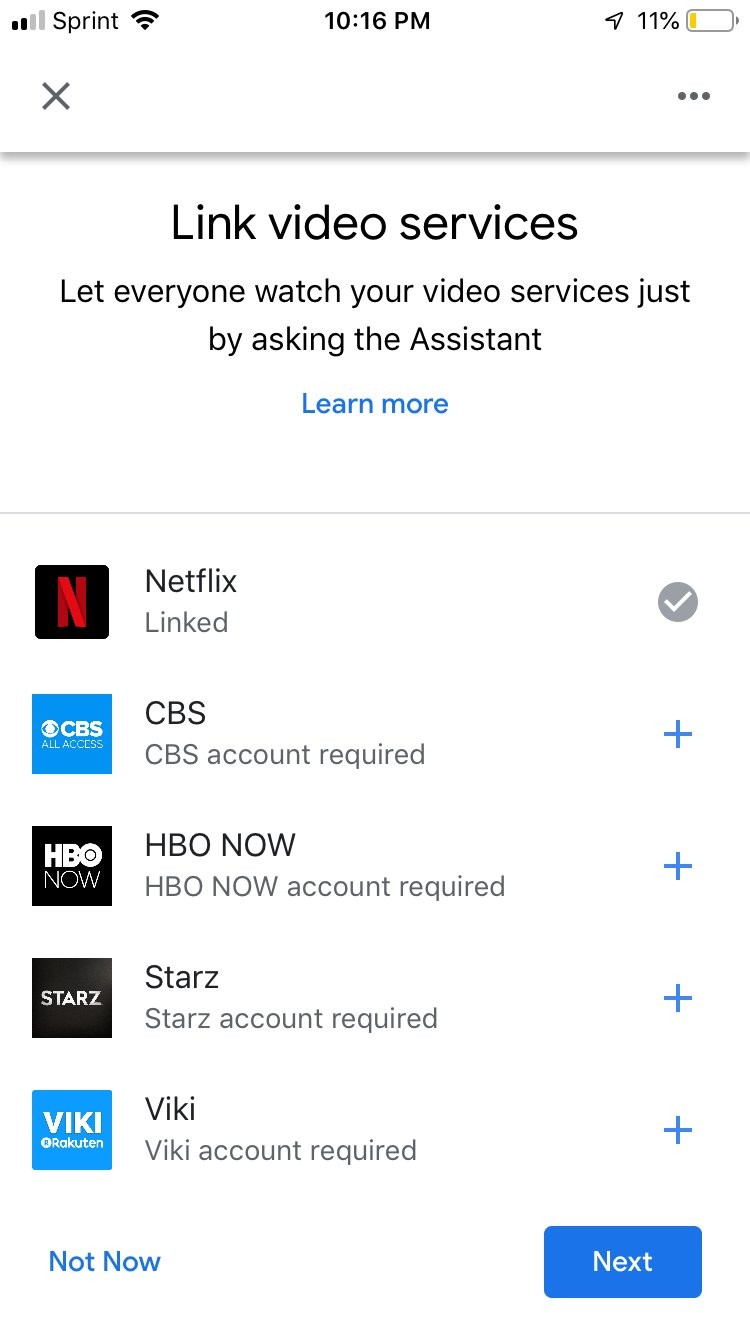Continue with the Next button
The height and width of the screenshot is (1334, 750).
click(622, 1262)
